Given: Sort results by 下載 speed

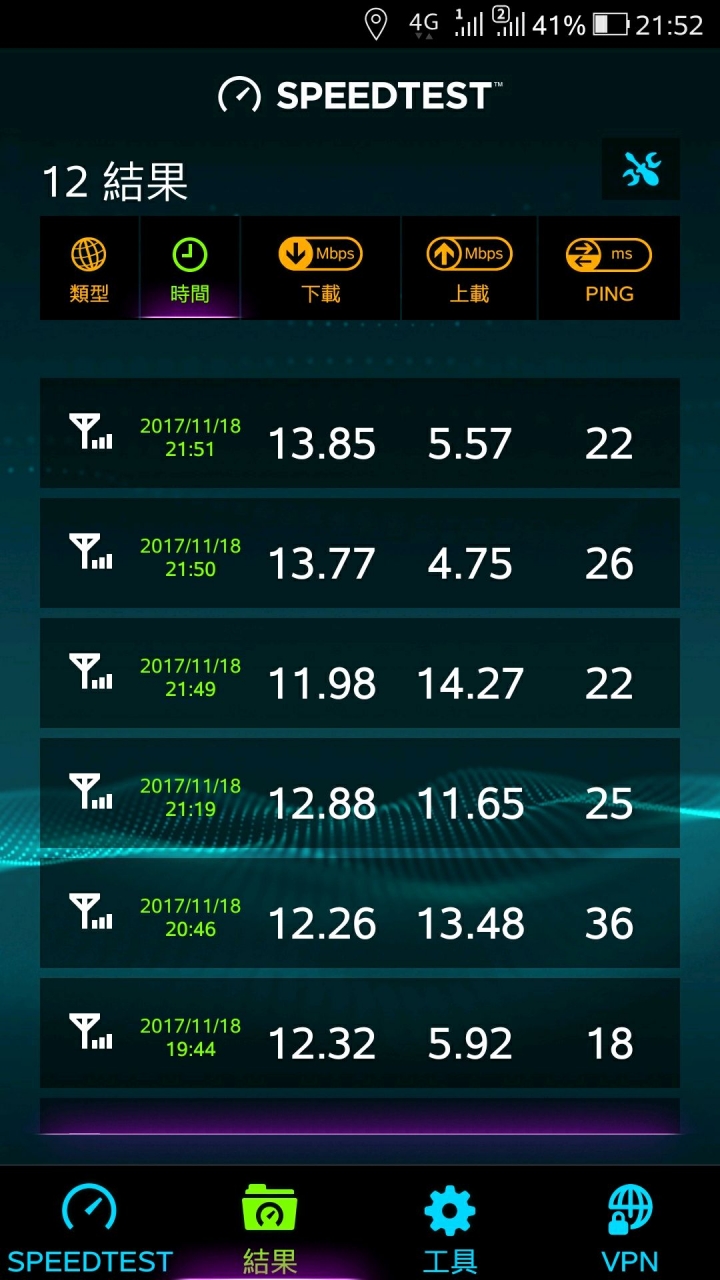Looking at the screenshot, I should [320, 269].
